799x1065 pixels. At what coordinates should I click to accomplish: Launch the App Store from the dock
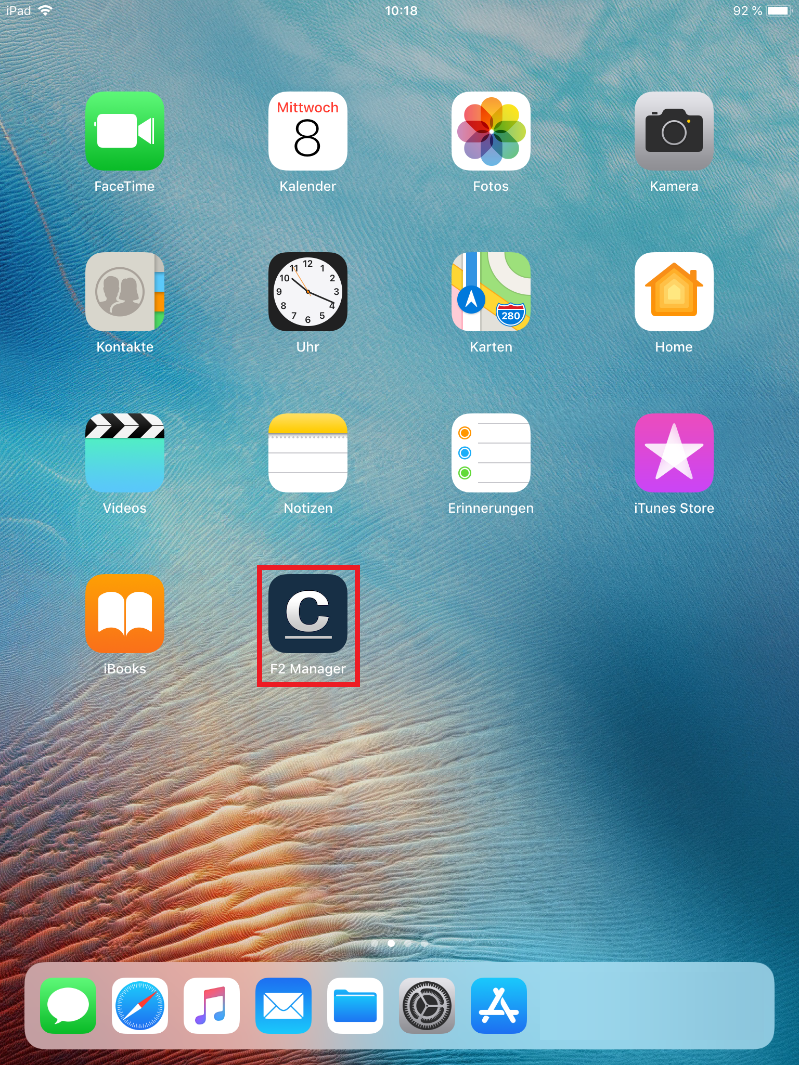click(x=499, y=1006)
